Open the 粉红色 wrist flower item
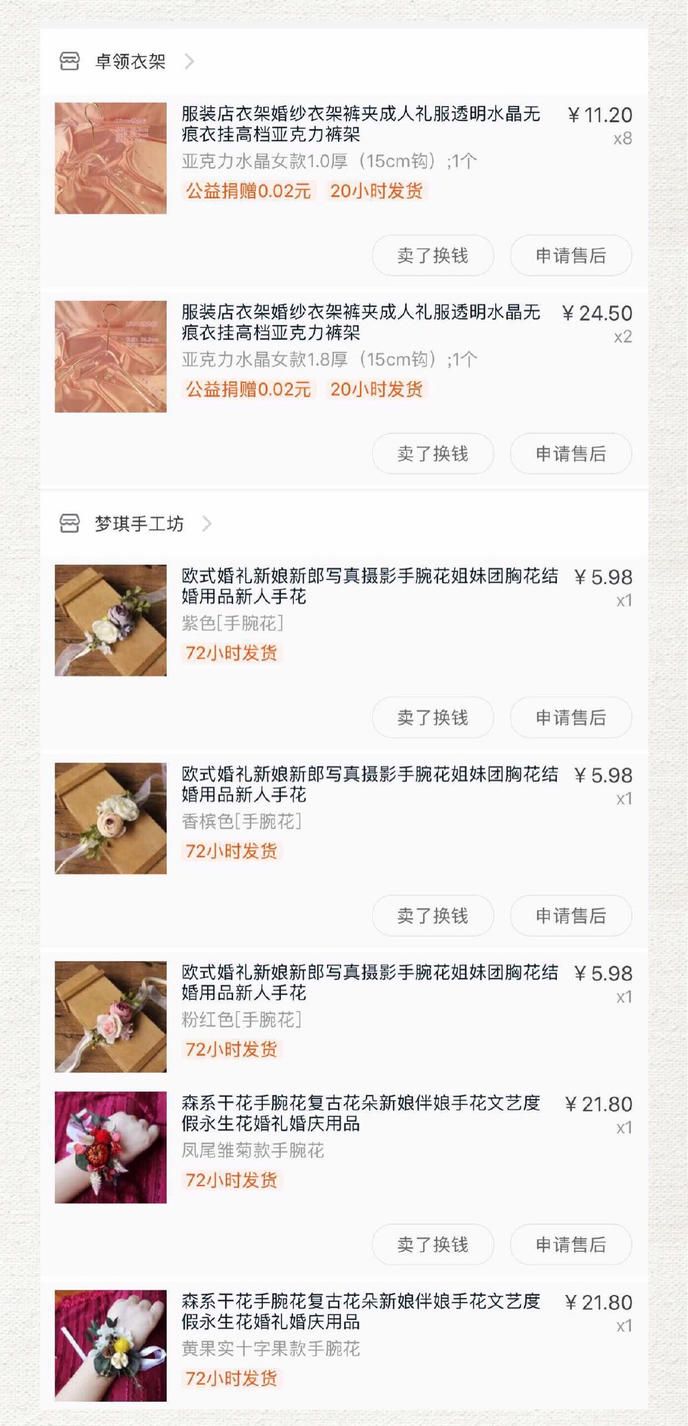This screenshot has width=688, height=1426. [344, 1015]
